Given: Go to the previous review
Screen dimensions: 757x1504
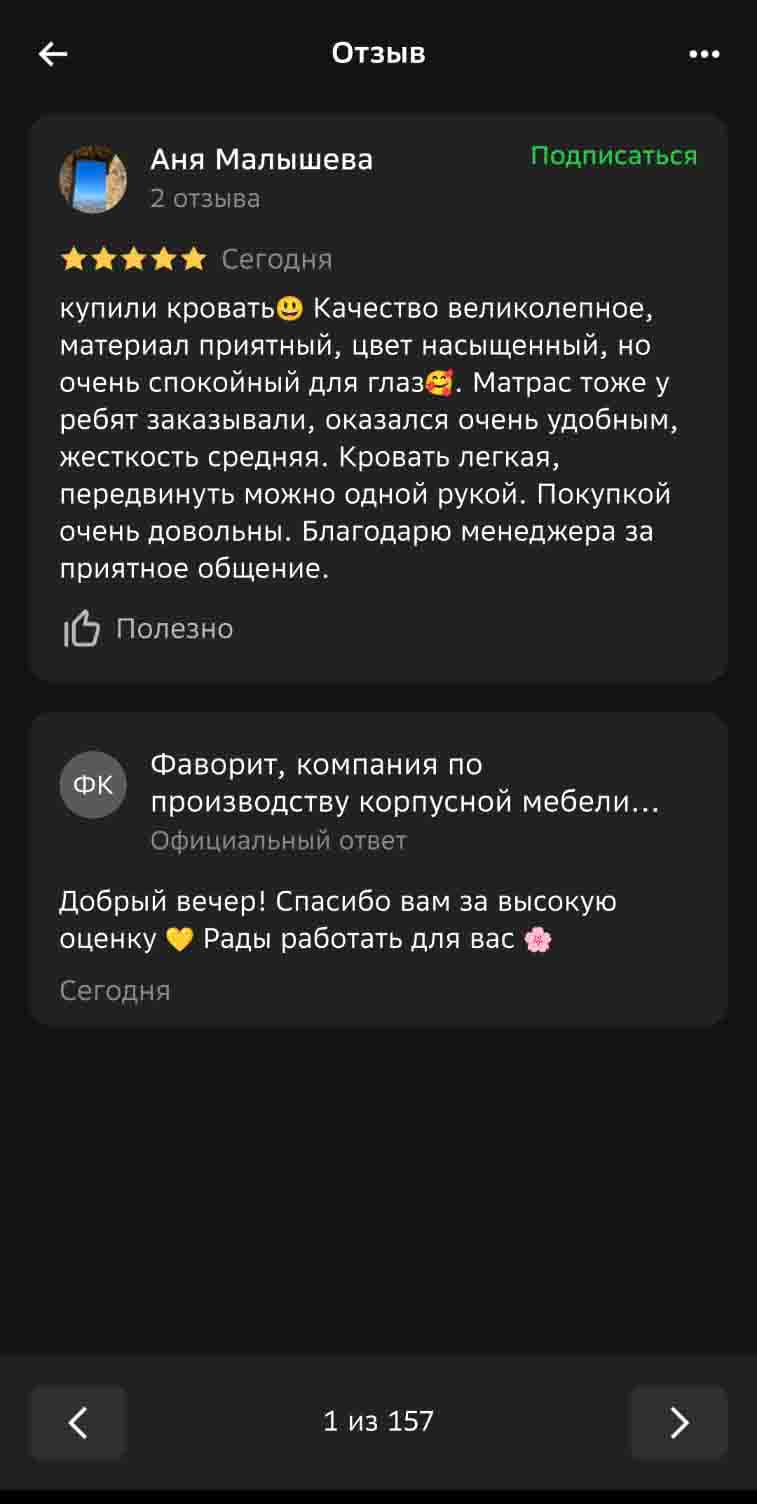Looking at the screenshot, I should pos(78,1422).
